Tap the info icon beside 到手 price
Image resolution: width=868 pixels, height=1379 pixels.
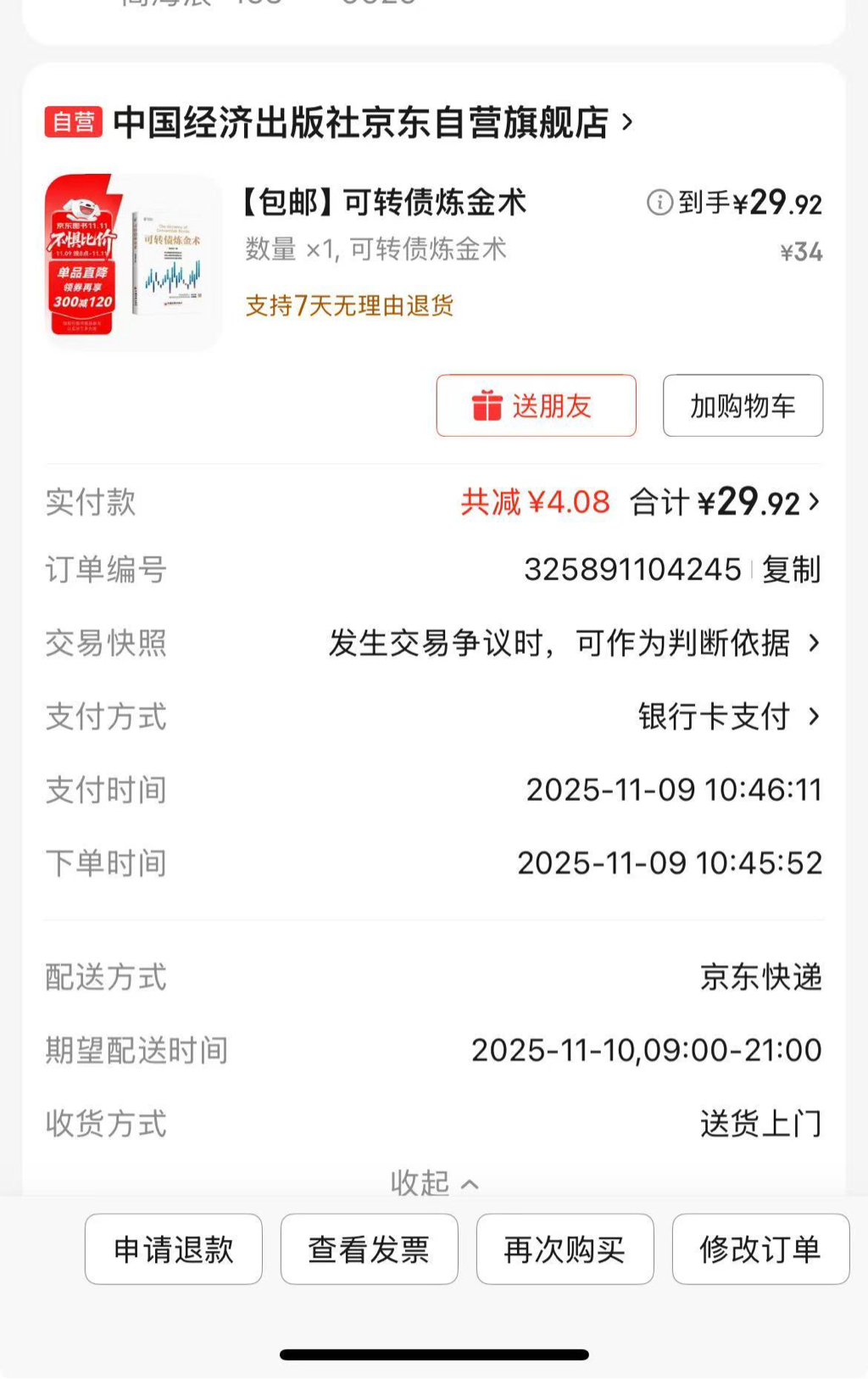point(659,203)
